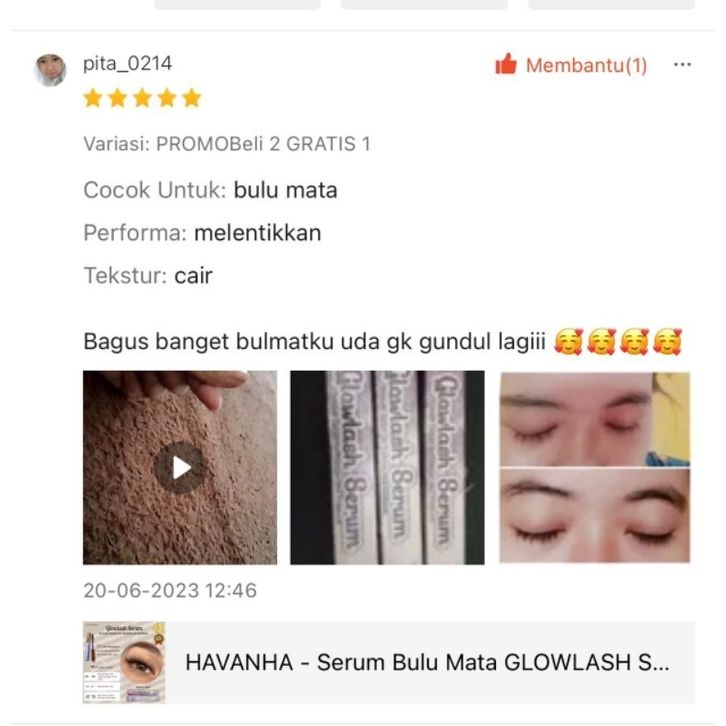Open the three-dot menu on pita_0214's review
Image resolution: width=726 pixels, height=726 pixels.
[682, 65]
